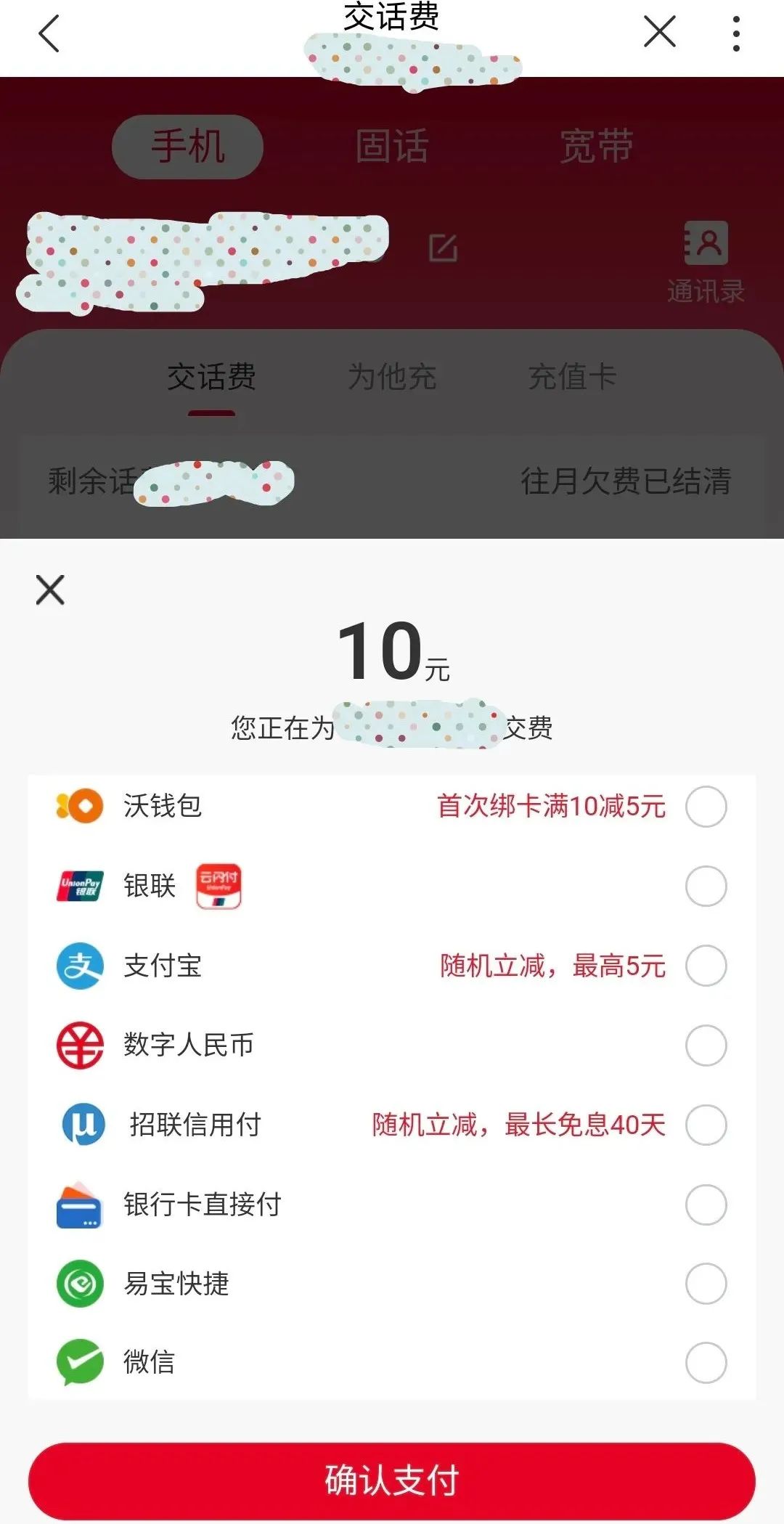Open the 云闪付 app icon beside UnionPay
Viewport: 784px width, 1524px height.
(216, 886)
